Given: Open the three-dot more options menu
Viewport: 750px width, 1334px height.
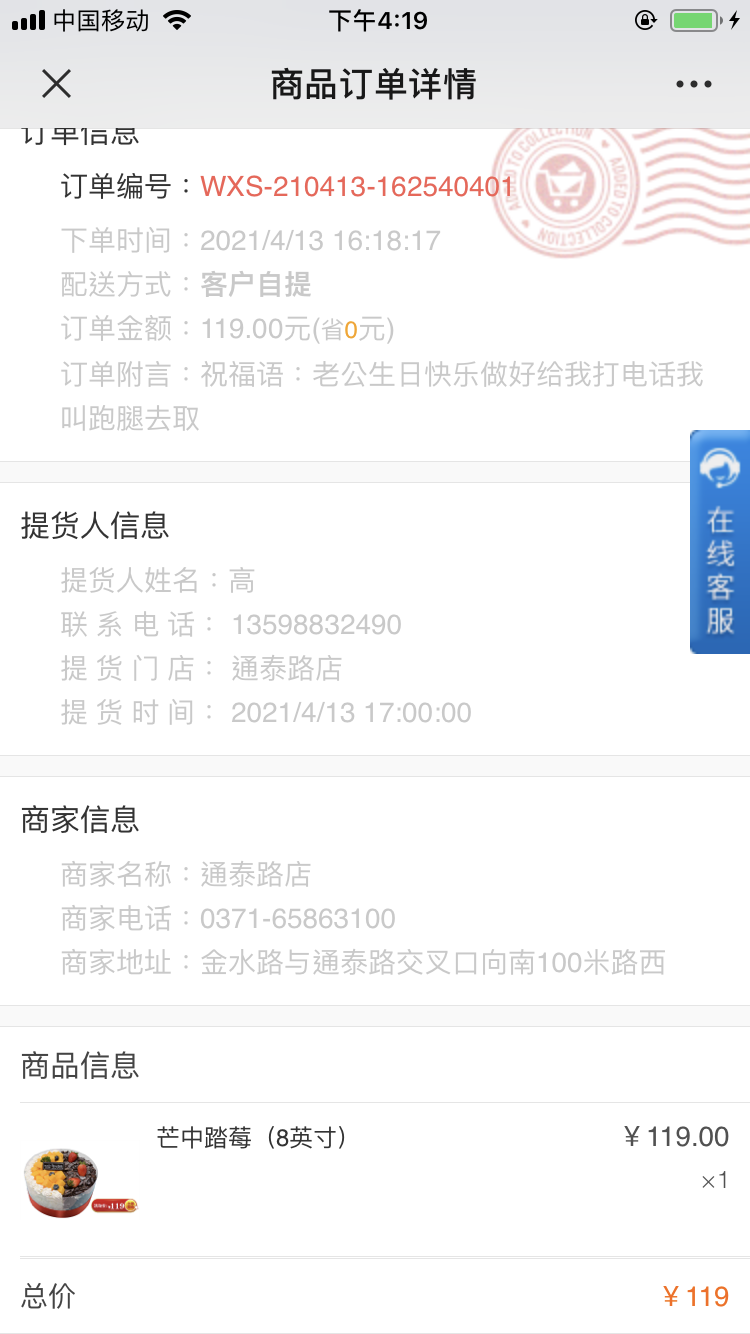Looking at the screenshot, I should (x=693, y=85).
